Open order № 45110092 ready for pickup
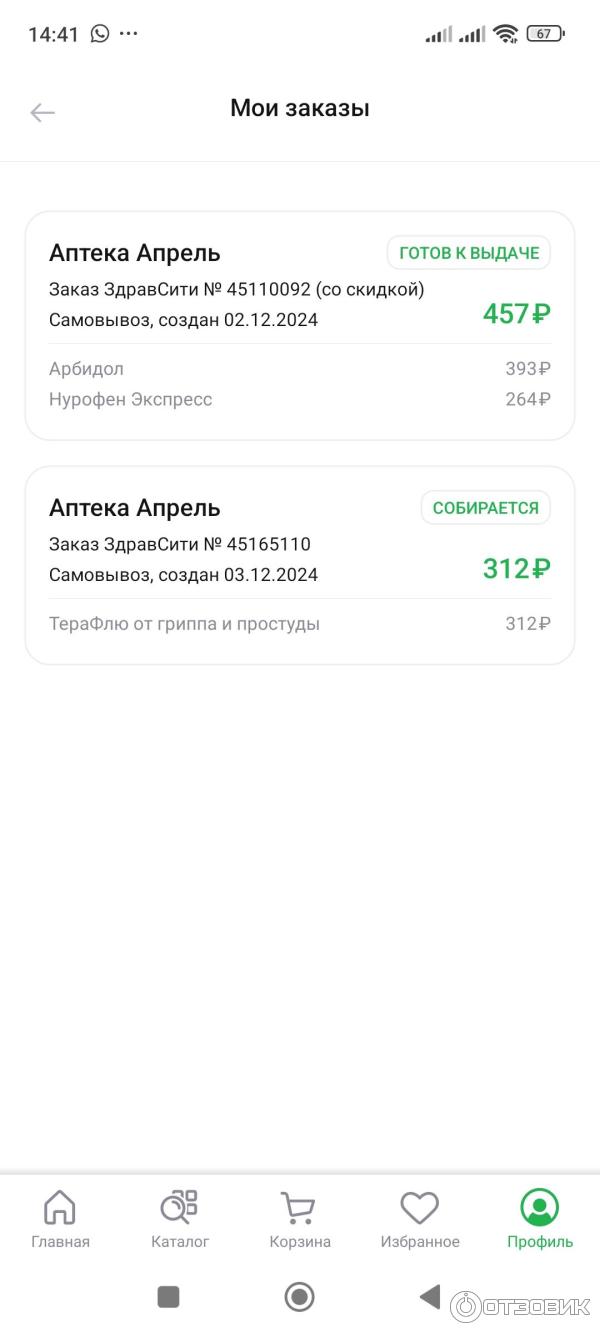Image resolution: width=600 pixels, height=1333 pixels. pos(299,325)
